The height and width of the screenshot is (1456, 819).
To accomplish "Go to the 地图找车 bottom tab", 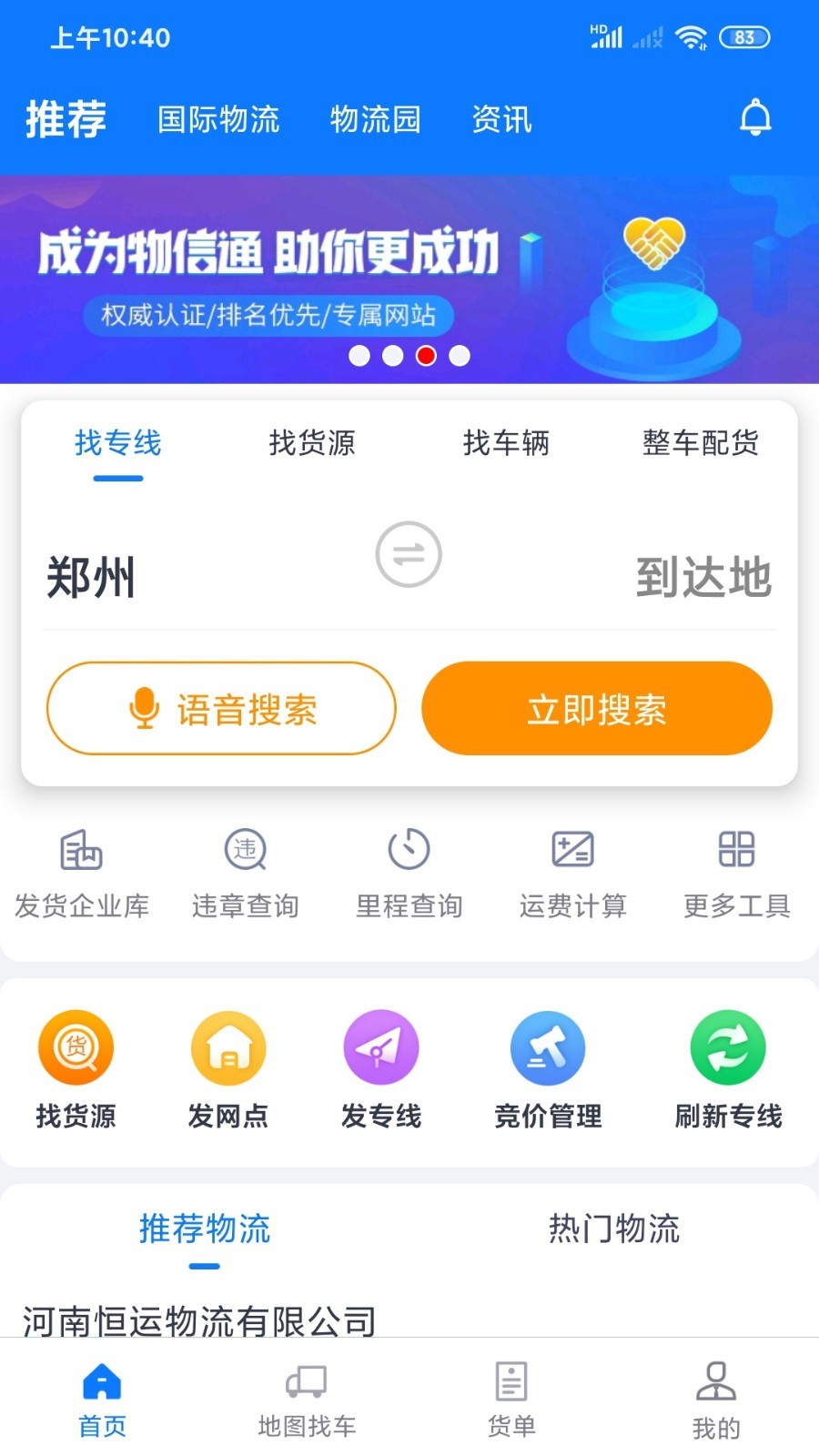I will [x=307, y=1400].
